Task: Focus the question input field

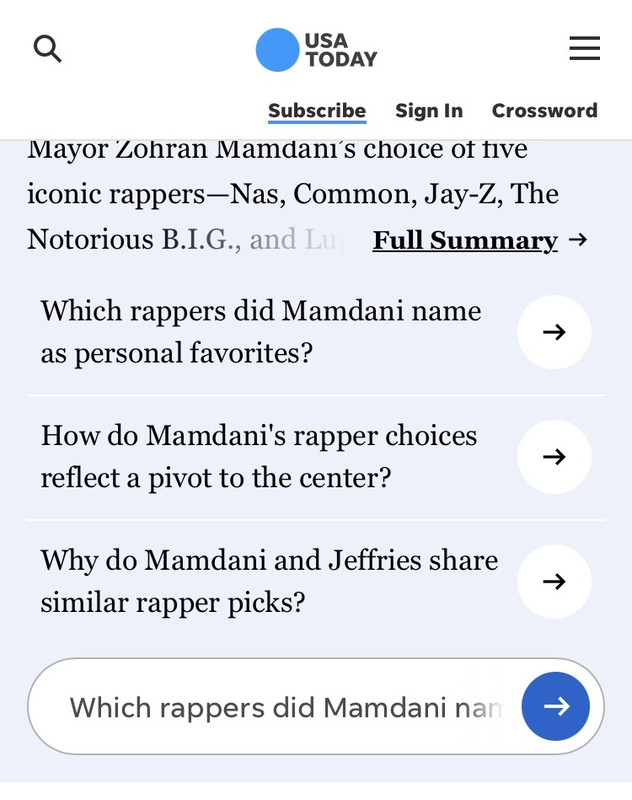Action: coord(286,707)
